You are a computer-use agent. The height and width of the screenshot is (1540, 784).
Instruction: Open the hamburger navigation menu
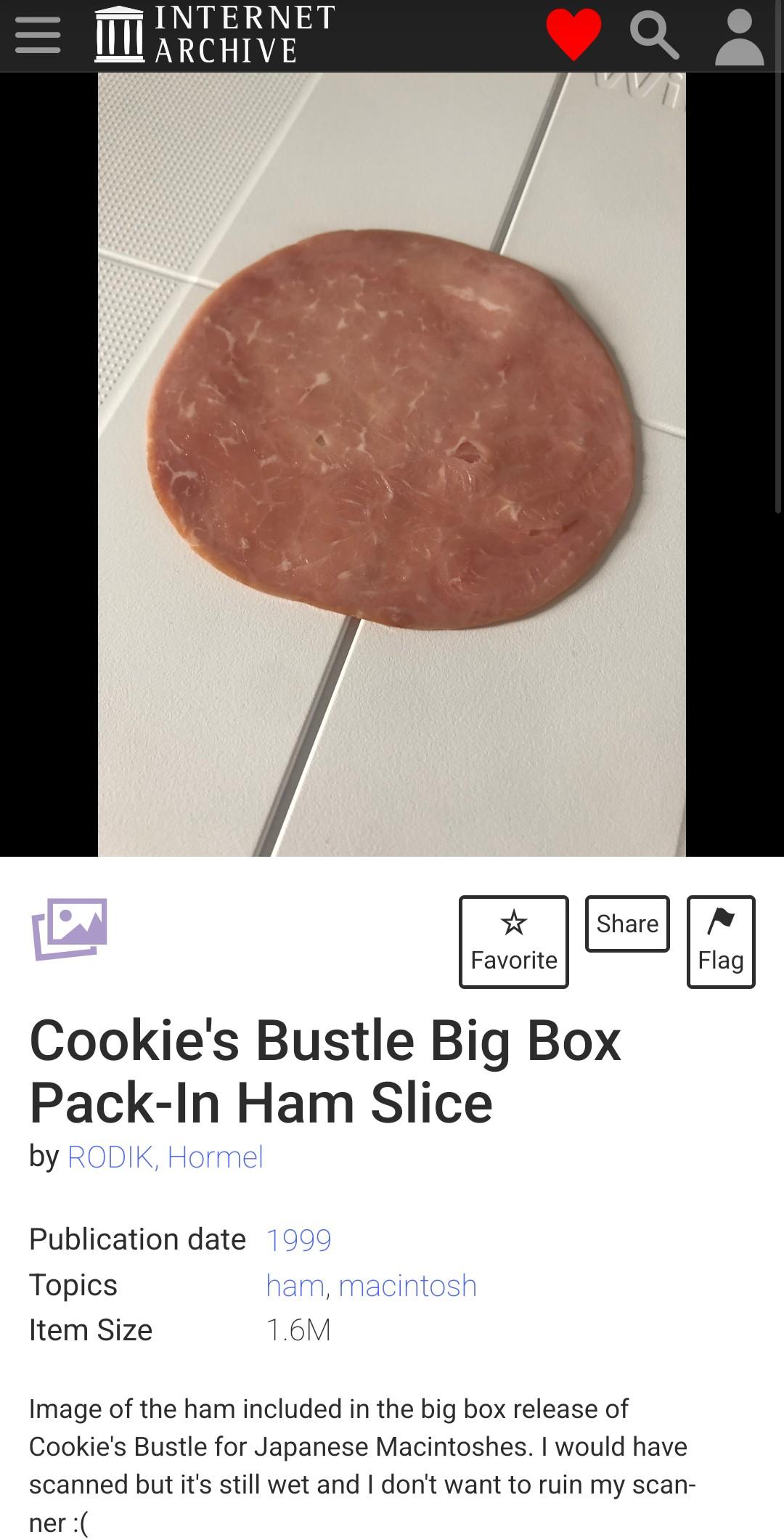pos(37,36)
